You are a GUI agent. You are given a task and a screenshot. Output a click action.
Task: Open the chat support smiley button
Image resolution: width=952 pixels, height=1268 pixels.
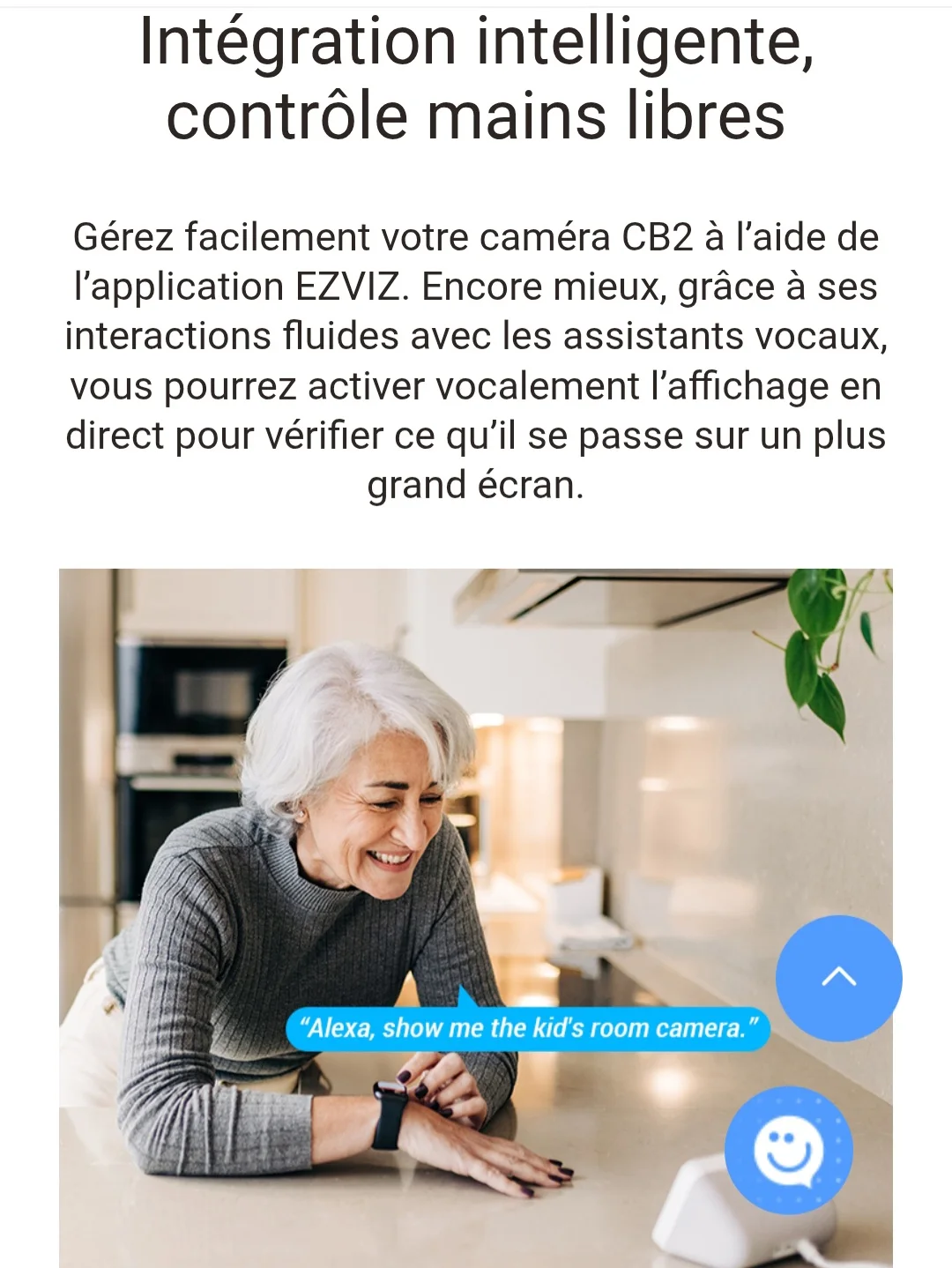pyautogui.click(x=788, y=1150)
